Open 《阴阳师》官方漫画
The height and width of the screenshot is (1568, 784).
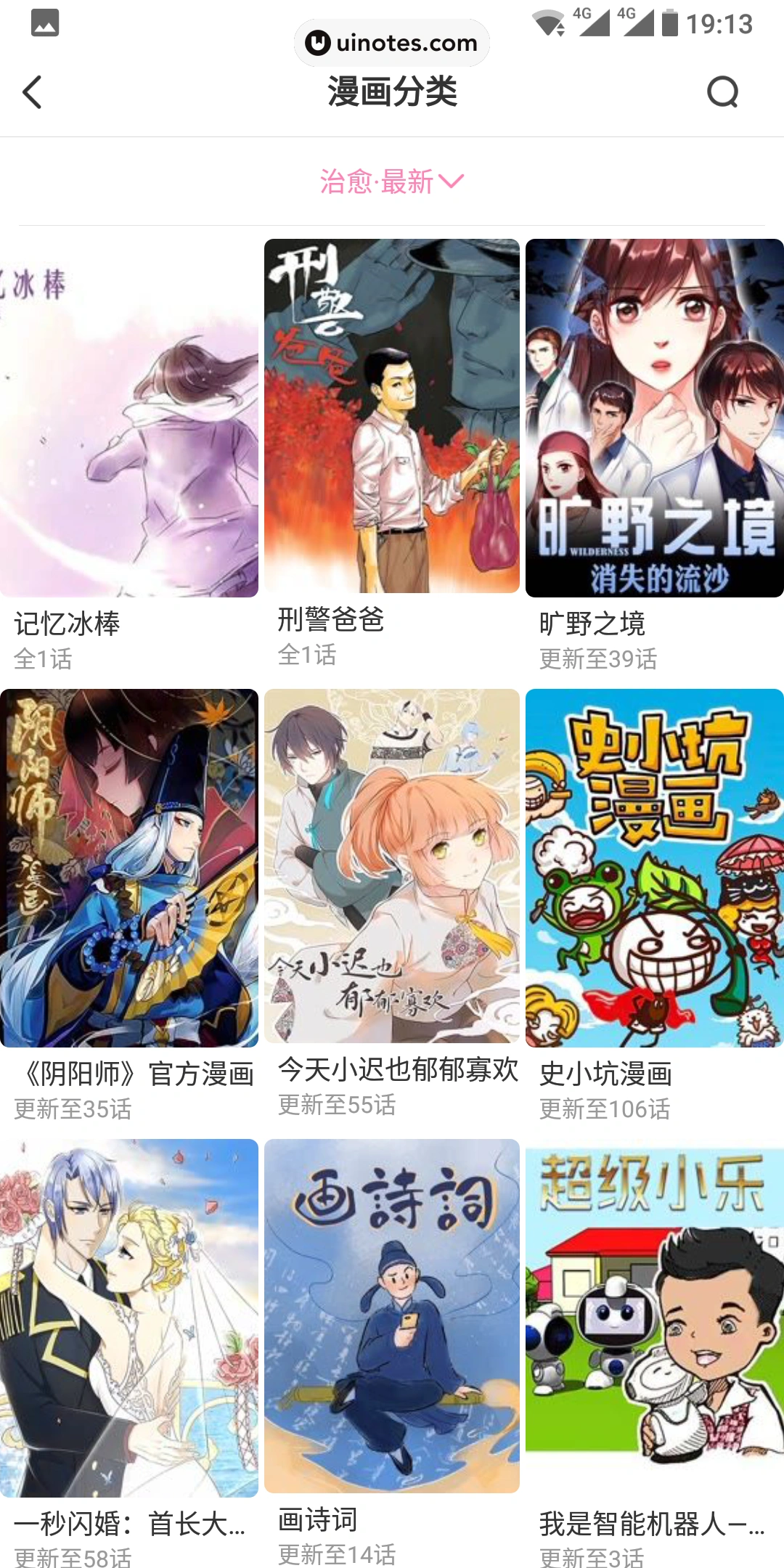pos(129,868)
